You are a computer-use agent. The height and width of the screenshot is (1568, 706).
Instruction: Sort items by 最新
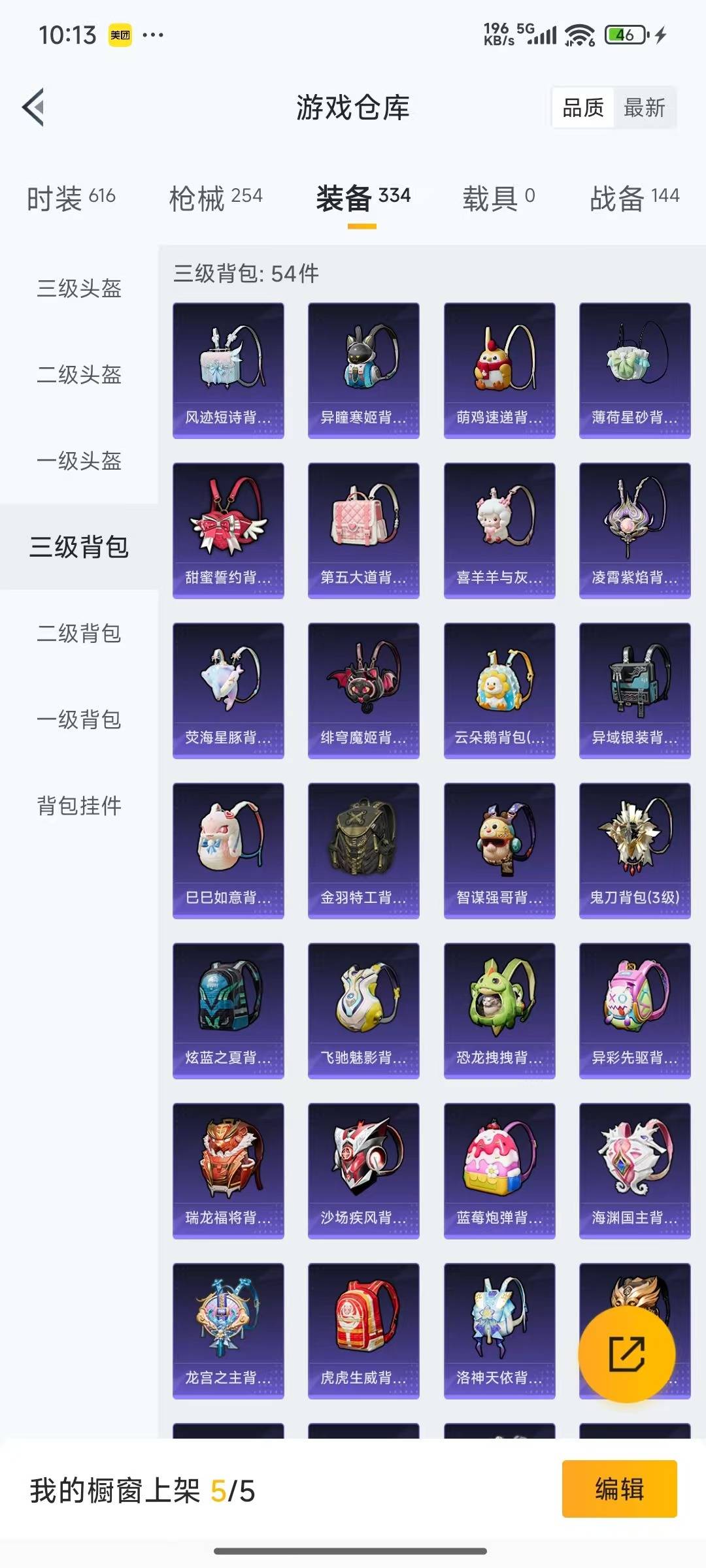643,108
